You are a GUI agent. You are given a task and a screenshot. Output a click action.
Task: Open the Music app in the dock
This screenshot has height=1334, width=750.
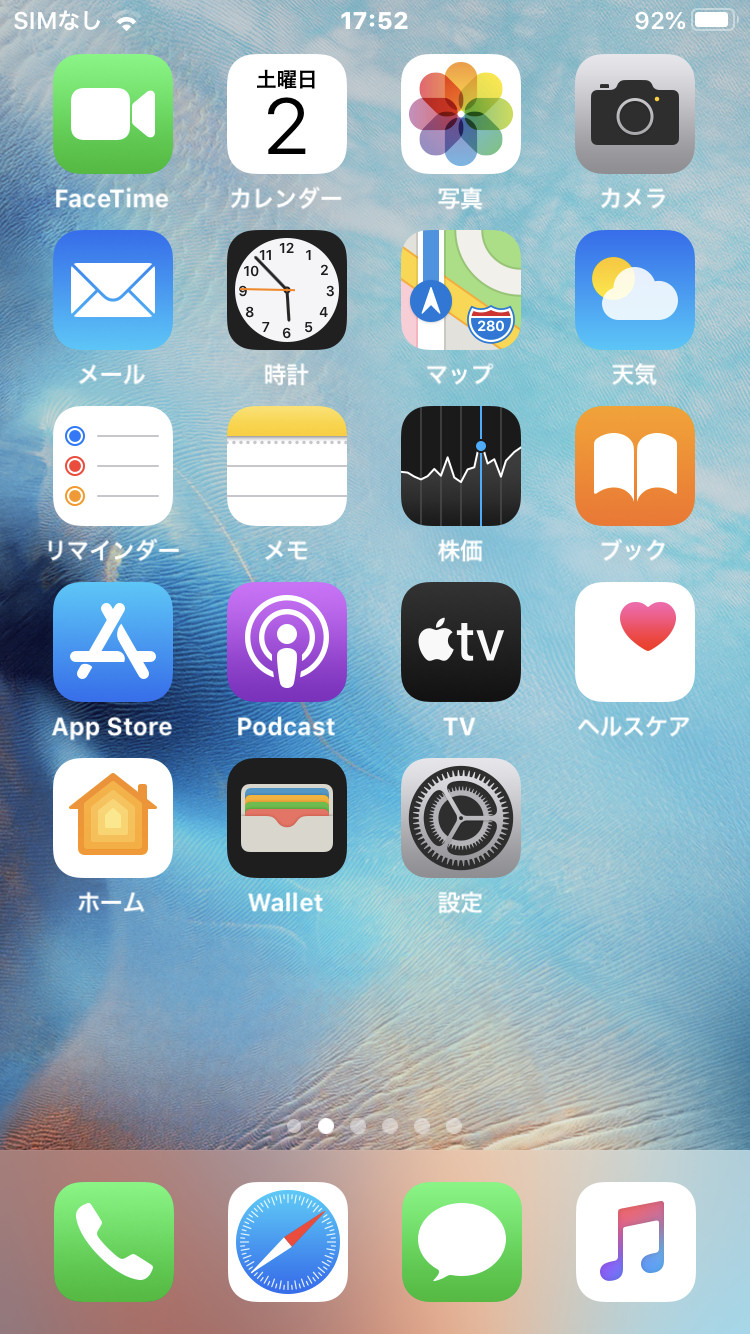tap(636, 1242)
